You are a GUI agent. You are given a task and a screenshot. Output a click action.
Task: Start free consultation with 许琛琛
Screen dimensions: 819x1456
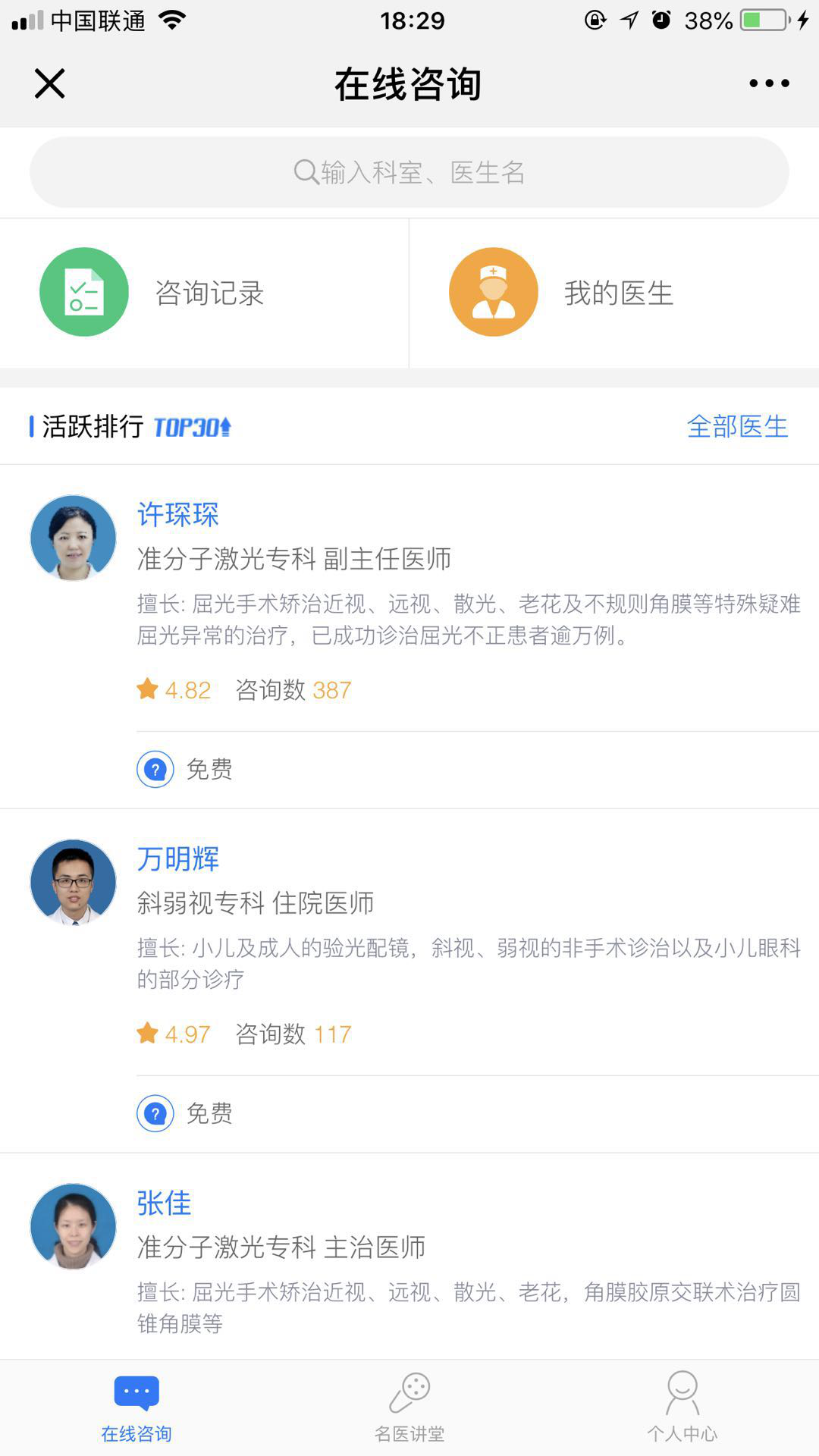186,770
